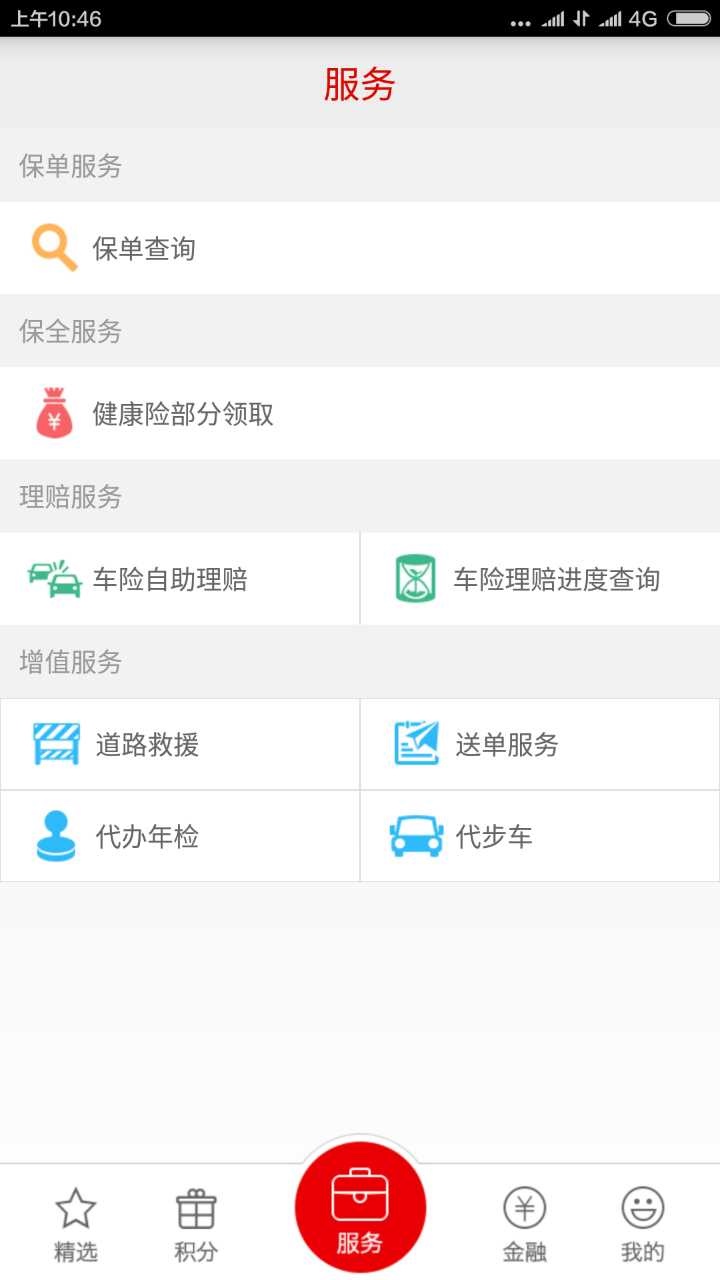Go to the 金融 tab
The height and width of the screenshot is (1280, 720).
pos(524,1224)
